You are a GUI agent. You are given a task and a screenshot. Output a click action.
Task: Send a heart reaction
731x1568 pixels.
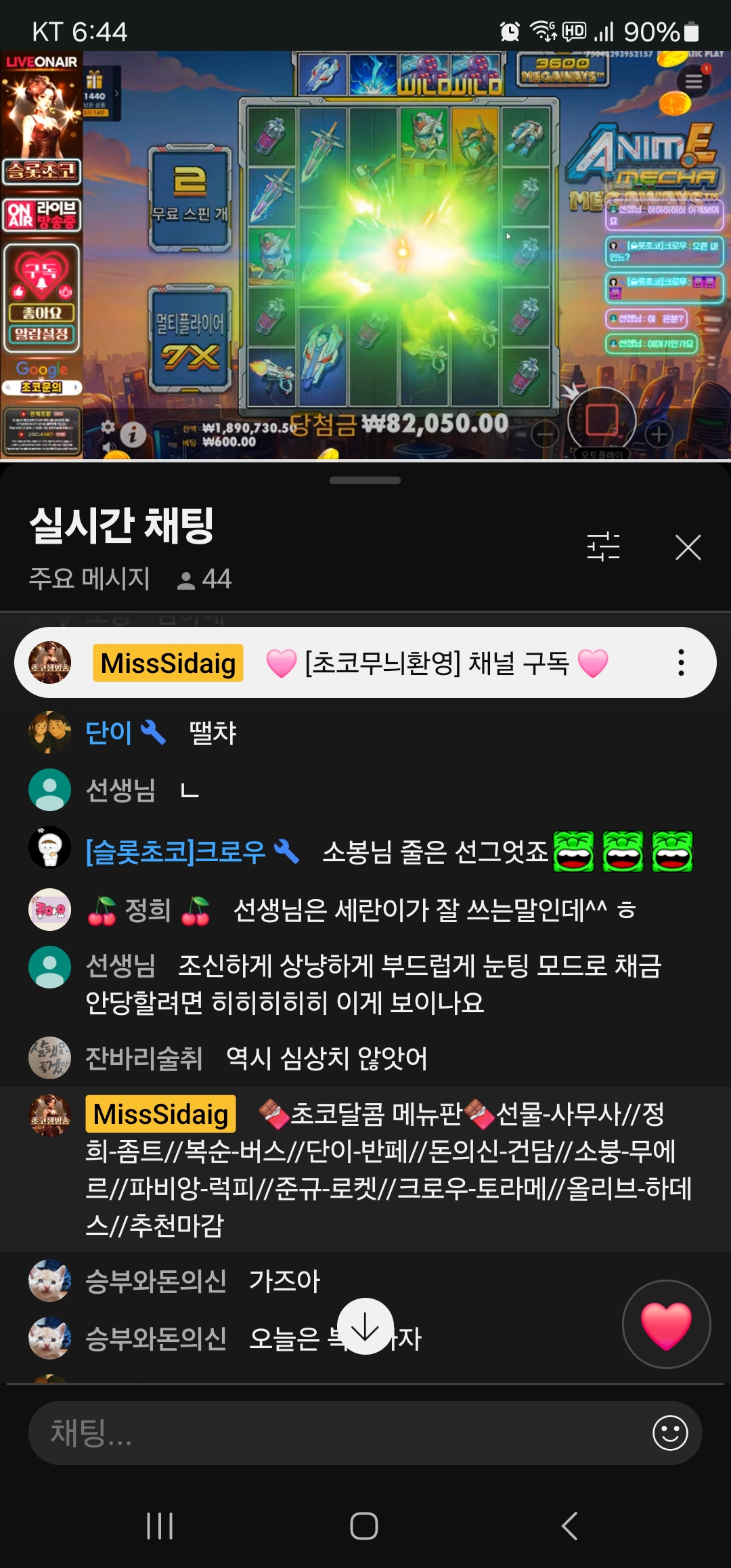click(x=666, y=1324)
